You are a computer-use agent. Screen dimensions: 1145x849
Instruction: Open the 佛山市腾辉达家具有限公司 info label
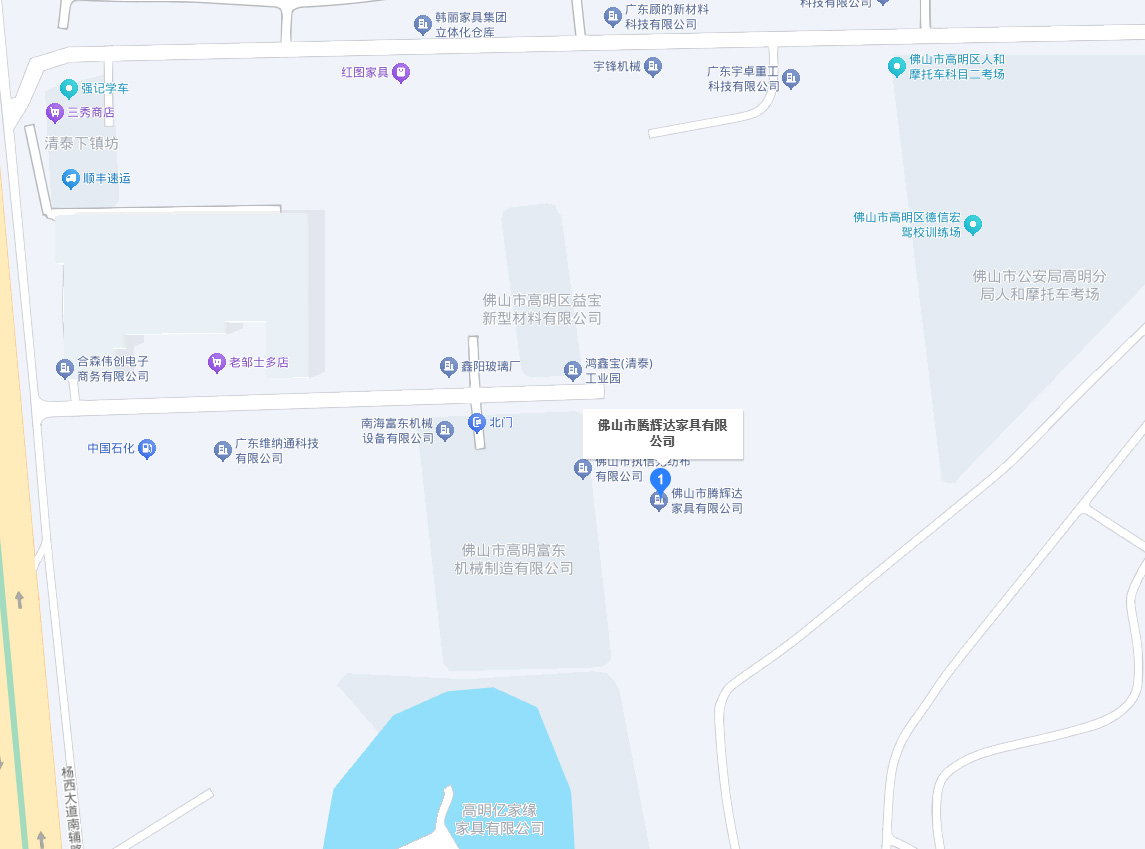(662, 433)
